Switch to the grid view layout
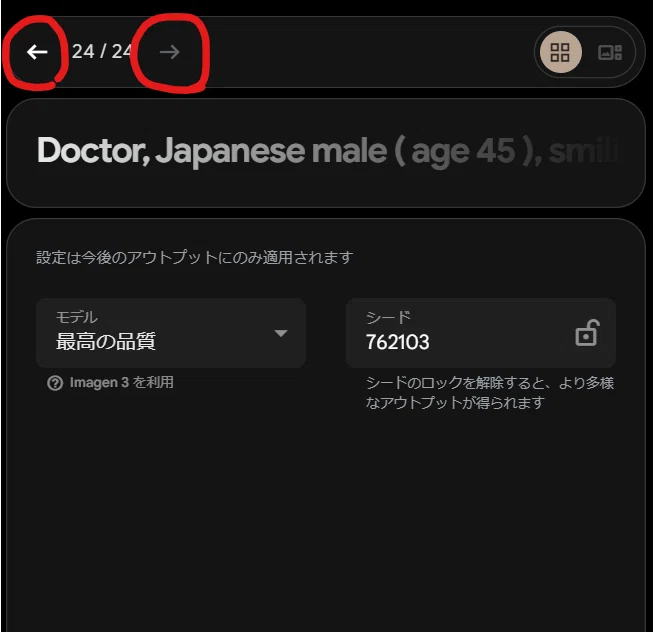This screenshot has width=653, height=632. coord(560,52)
